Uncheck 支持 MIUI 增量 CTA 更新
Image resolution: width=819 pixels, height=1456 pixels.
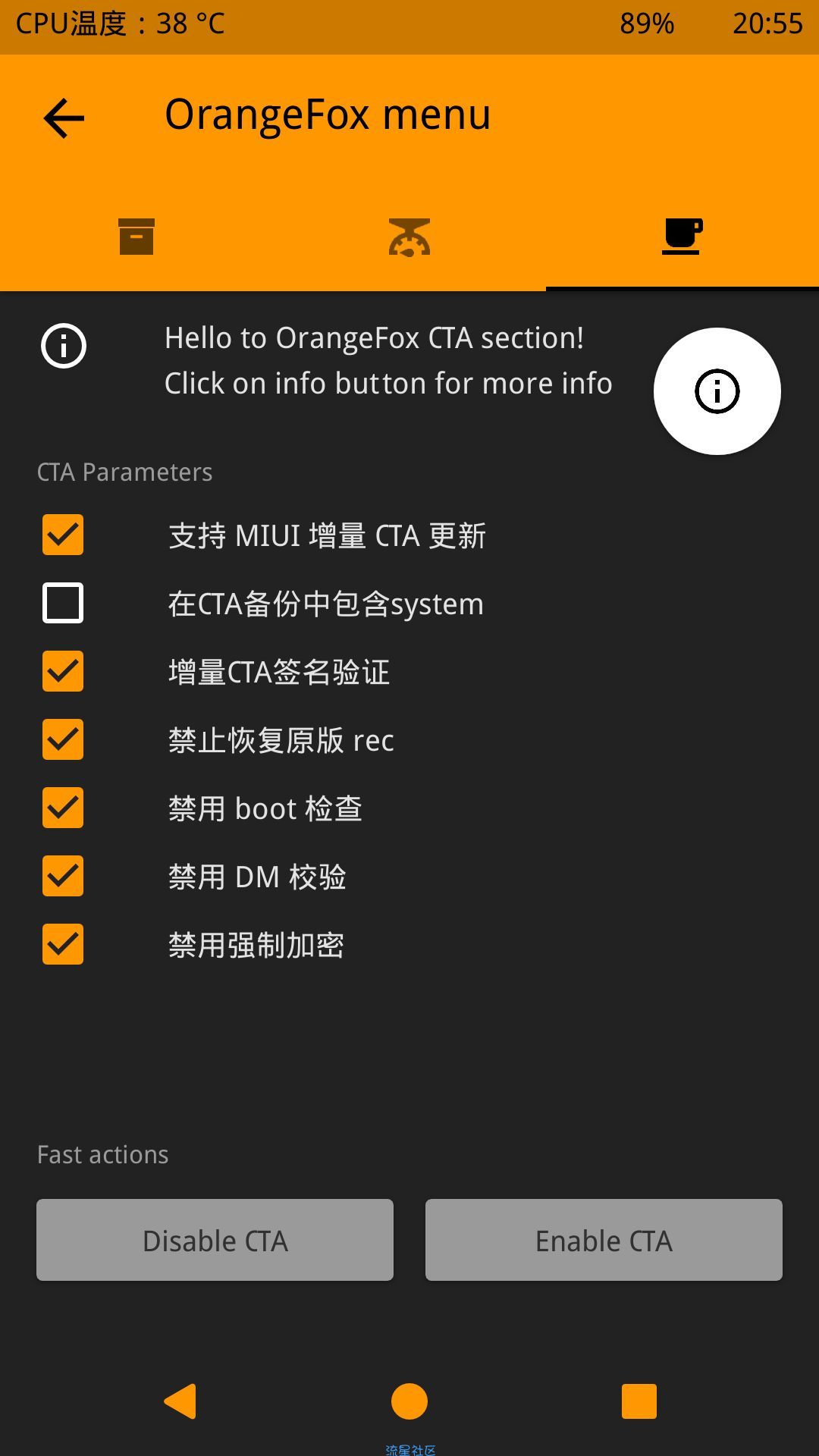[63, 535]
